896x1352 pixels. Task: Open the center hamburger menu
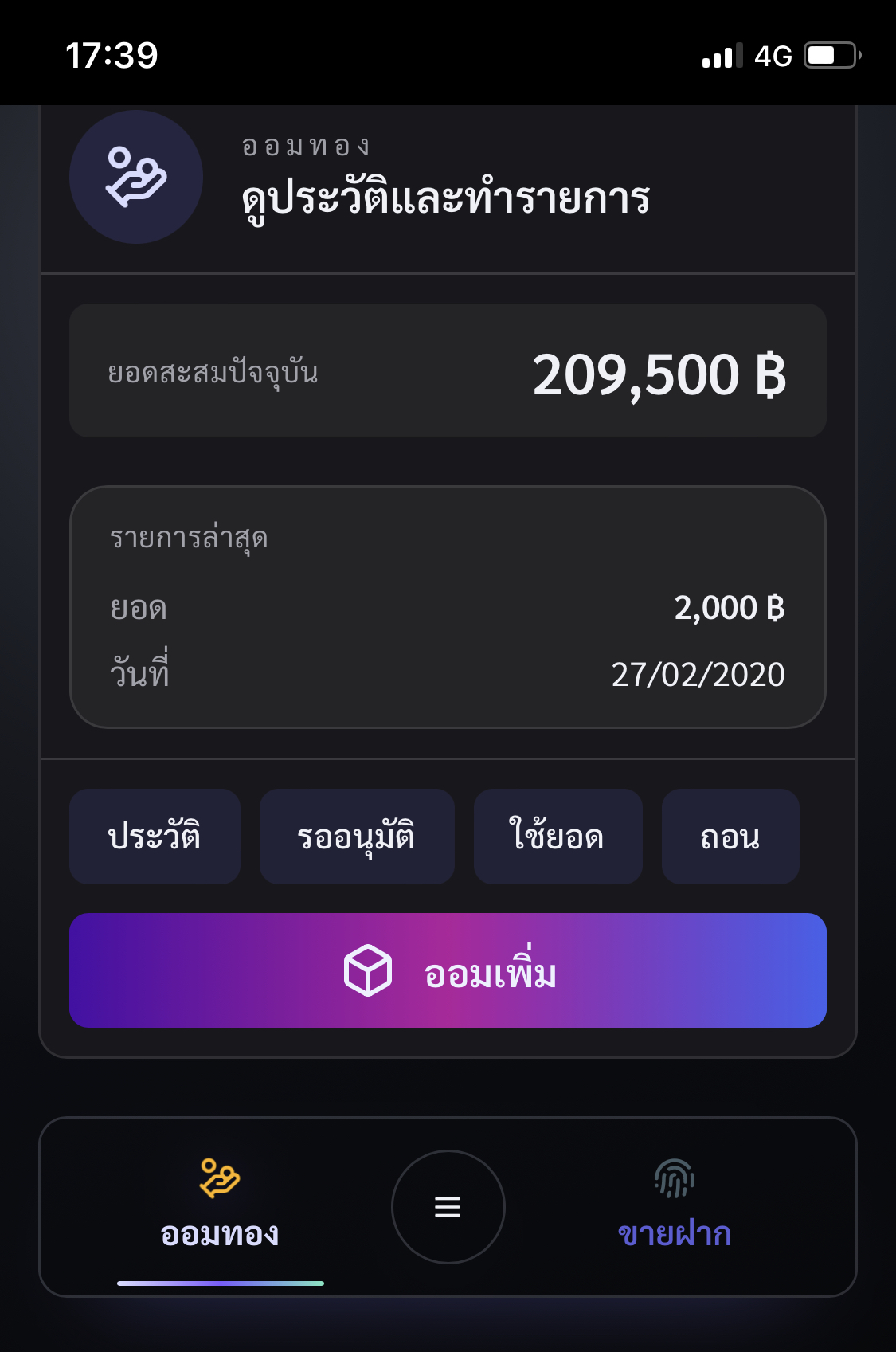pos(448,1207)
